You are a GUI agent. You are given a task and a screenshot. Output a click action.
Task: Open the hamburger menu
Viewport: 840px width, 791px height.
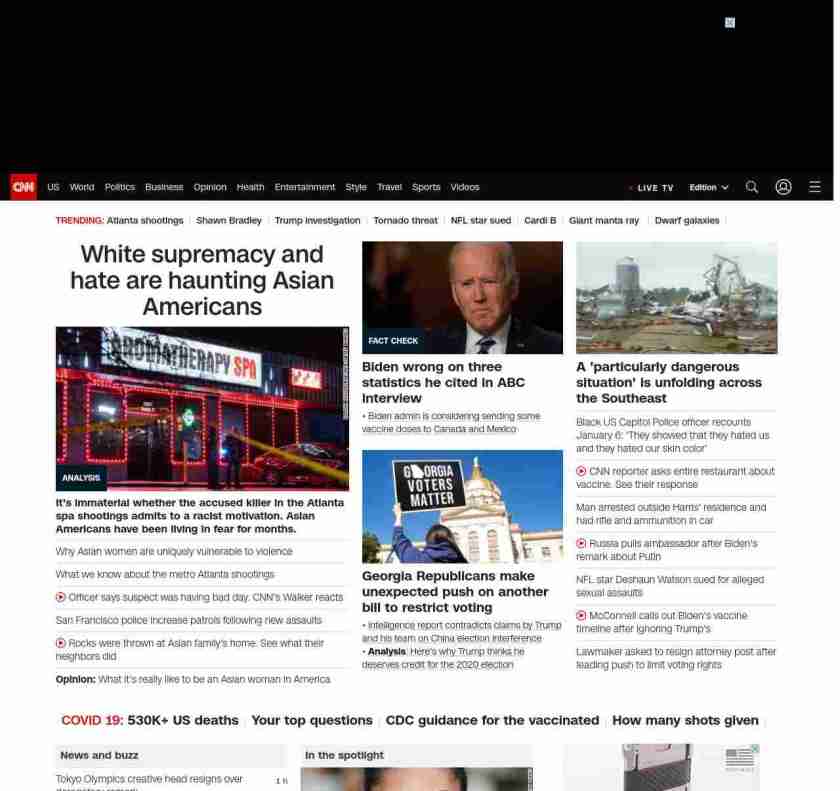pyautogui.click(x=815, y=187)
